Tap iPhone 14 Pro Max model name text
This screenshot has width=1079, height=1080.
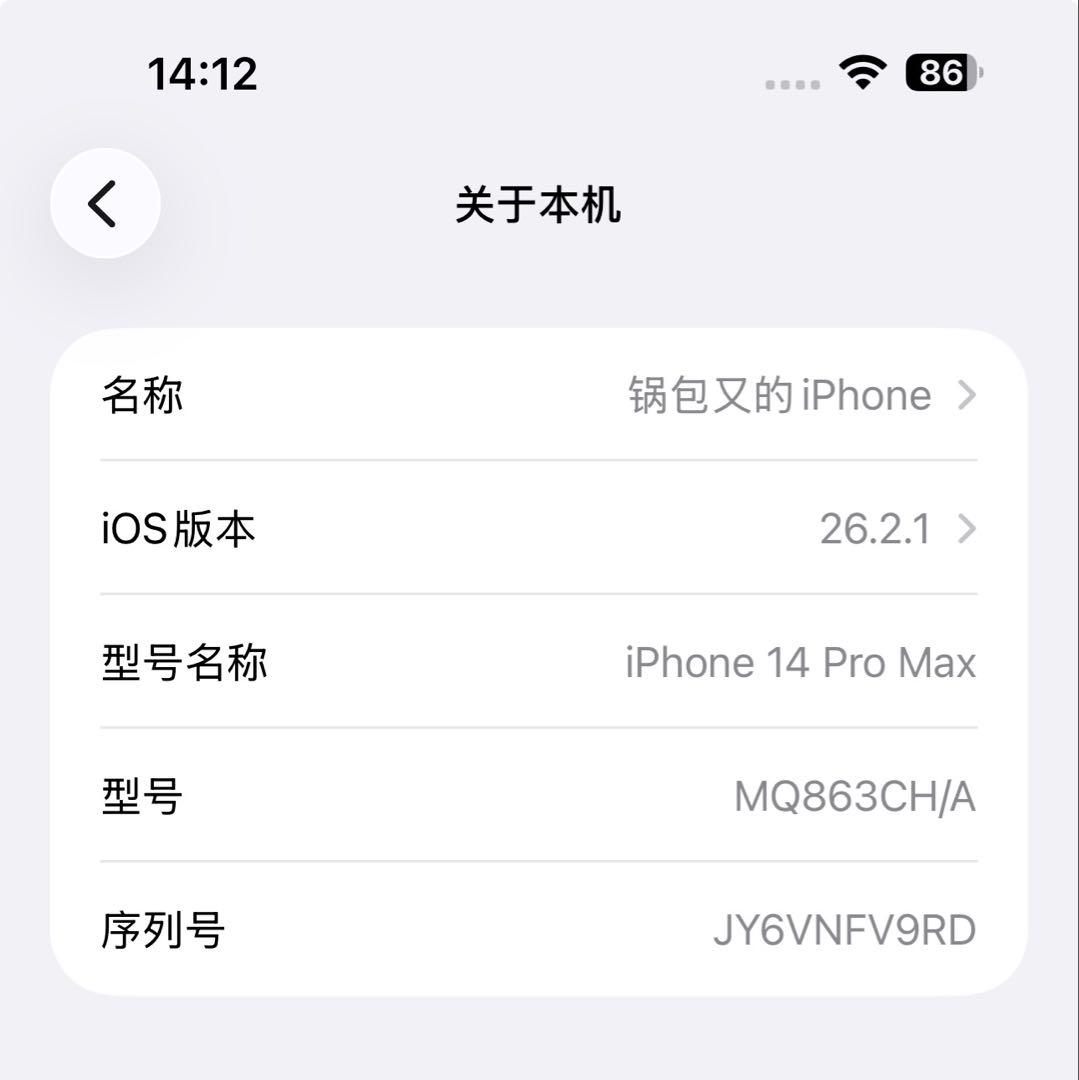[799, 662]
